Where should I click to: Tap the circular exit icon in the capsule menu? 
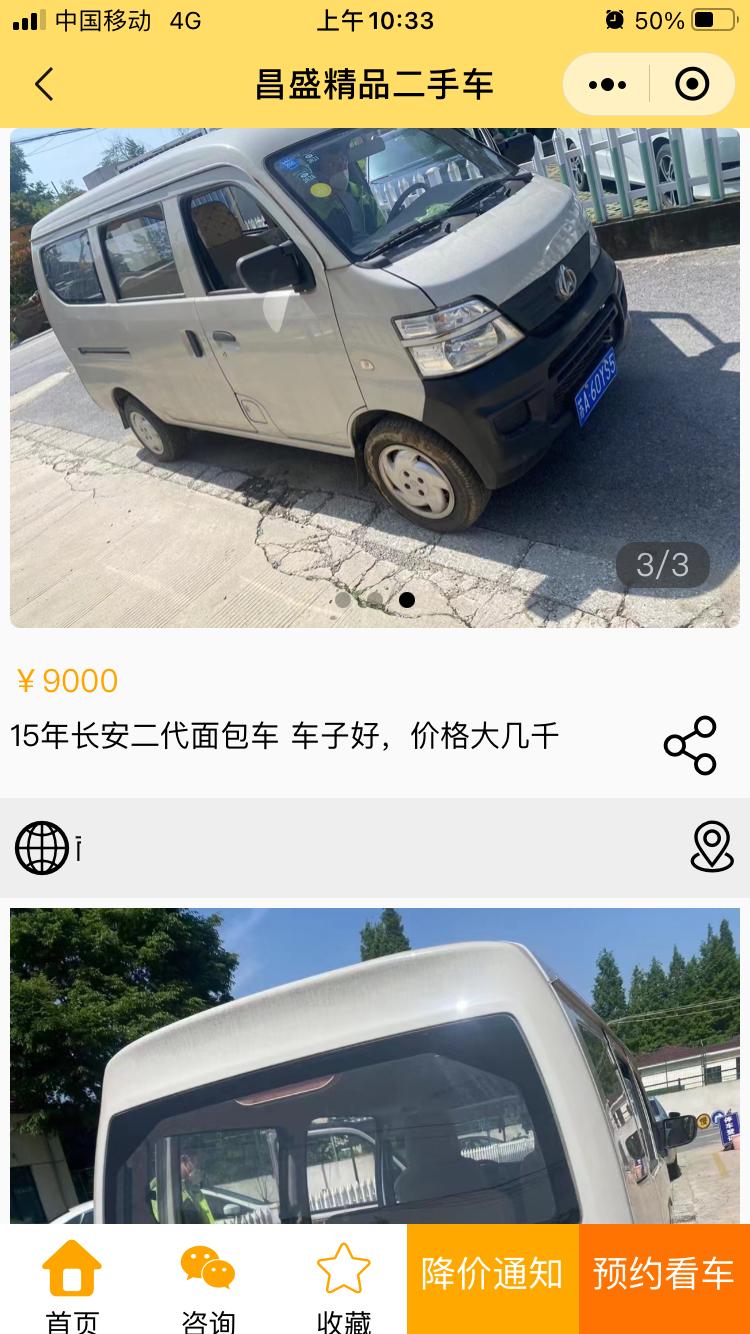pos(691,84)
